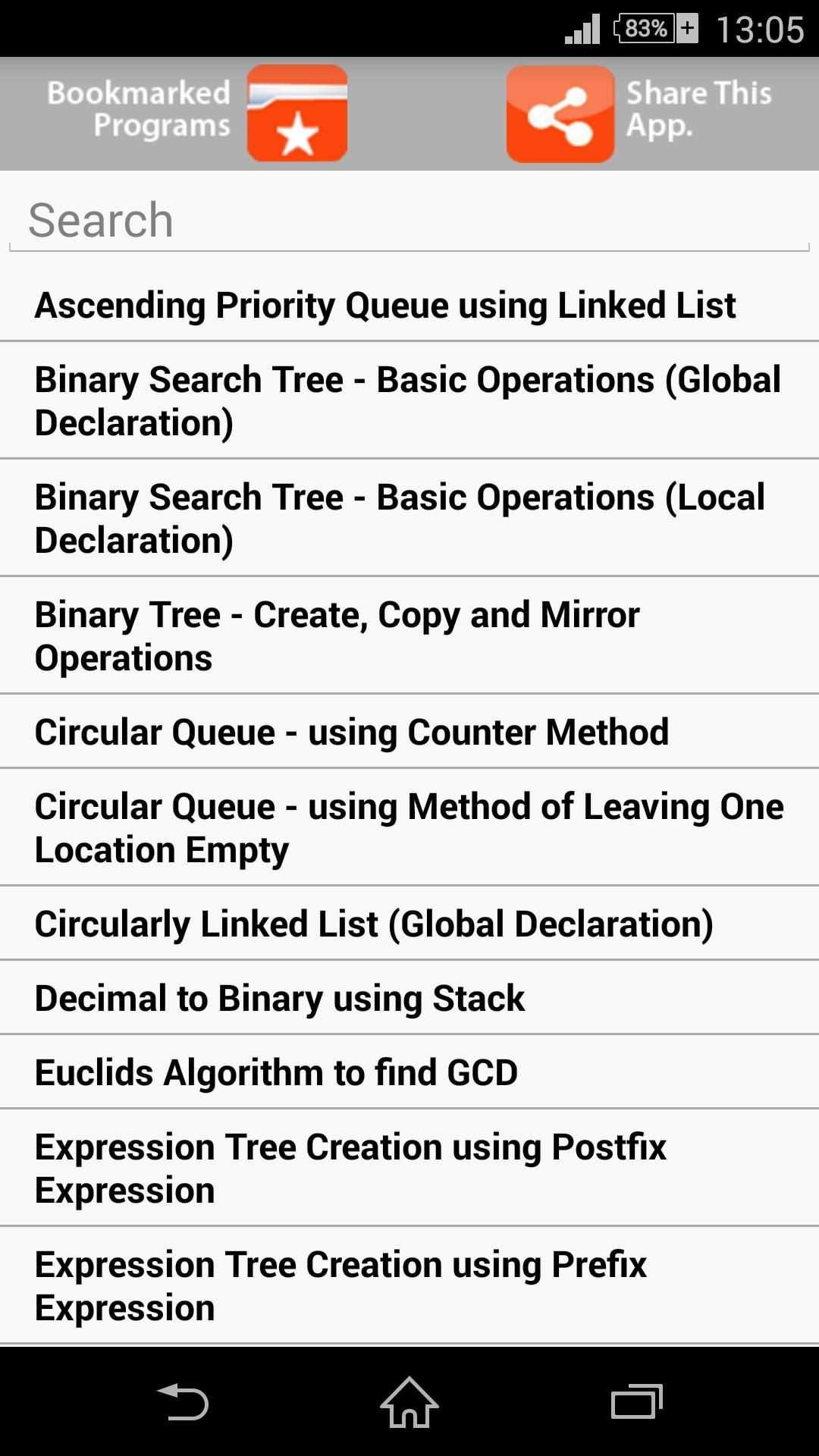
Task: Select Circular Queue using Counter Method
Action: (x=409, y=731)
